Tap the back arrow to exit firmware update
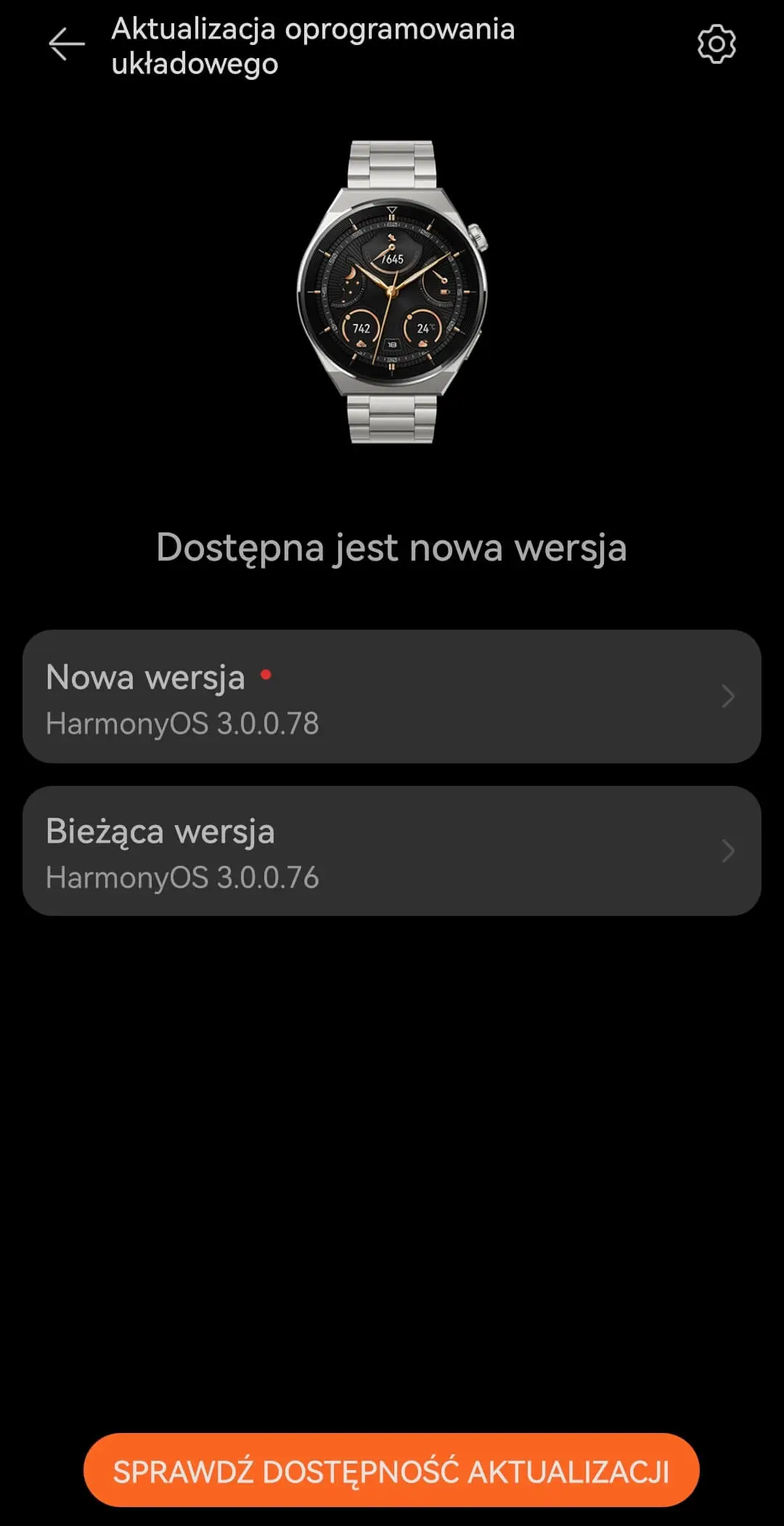The width and height of the screenshot is (784, 1526). click(64, 44)
